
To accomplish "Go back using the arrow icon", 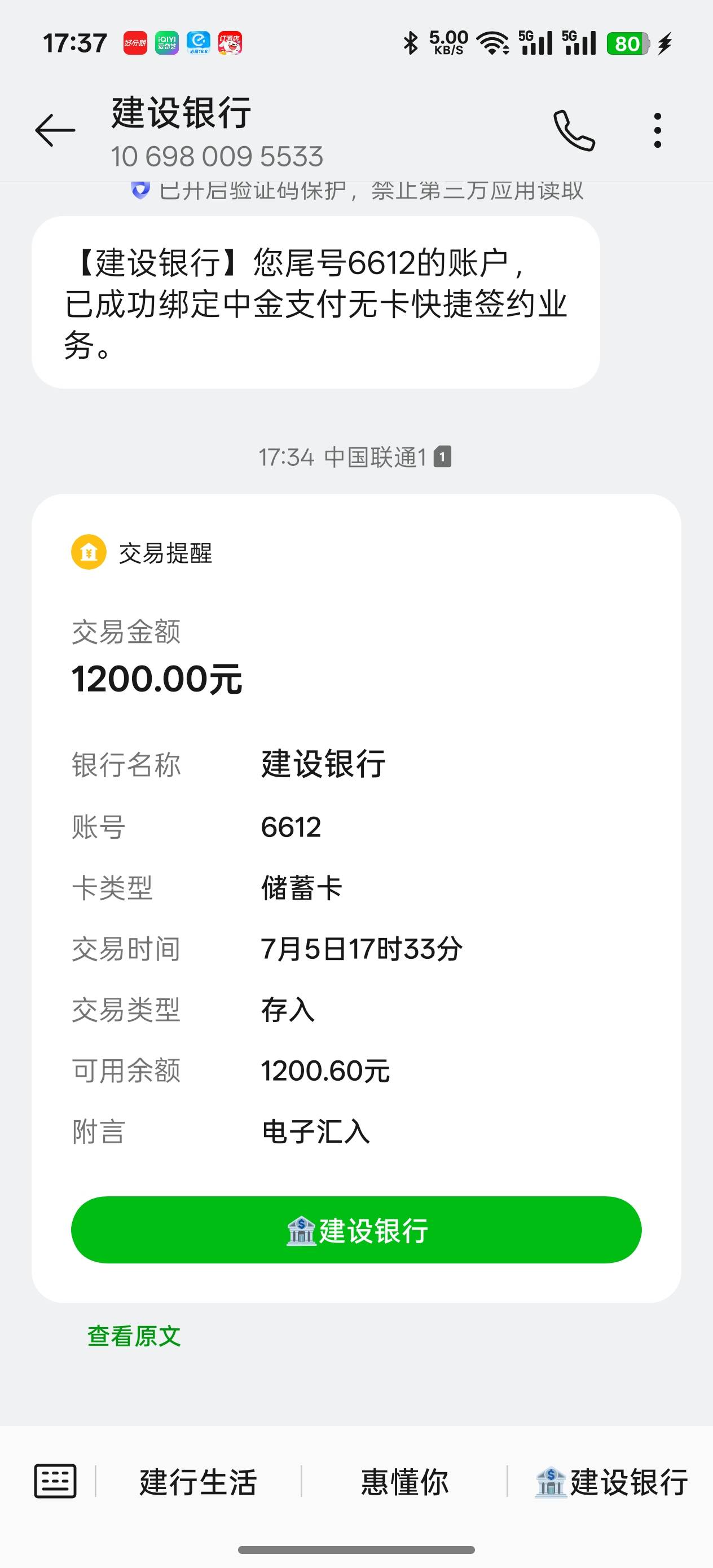I will [x=55, y=130].
